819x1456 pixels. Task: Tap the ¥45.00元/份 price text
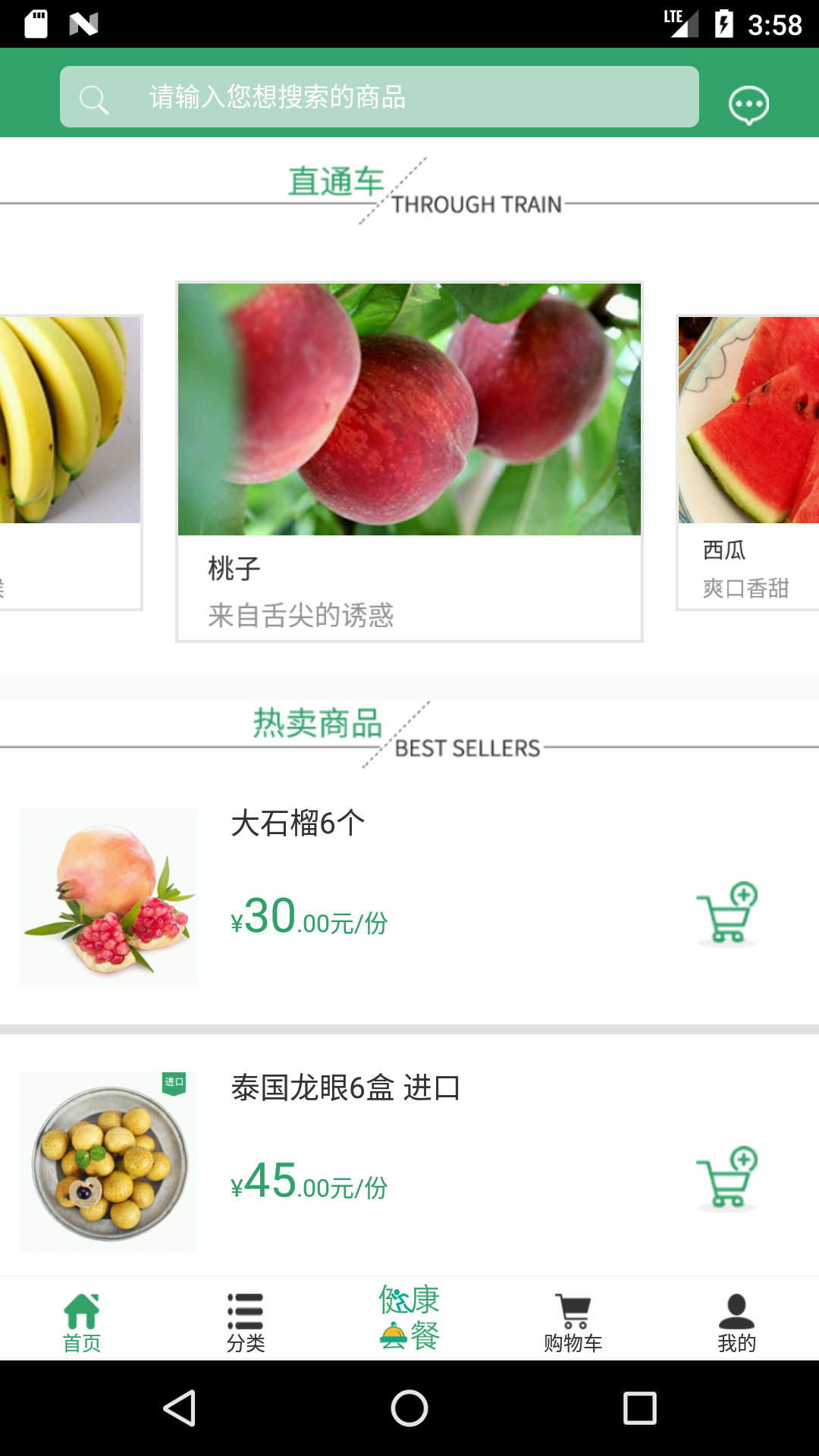click(308, 1188)
